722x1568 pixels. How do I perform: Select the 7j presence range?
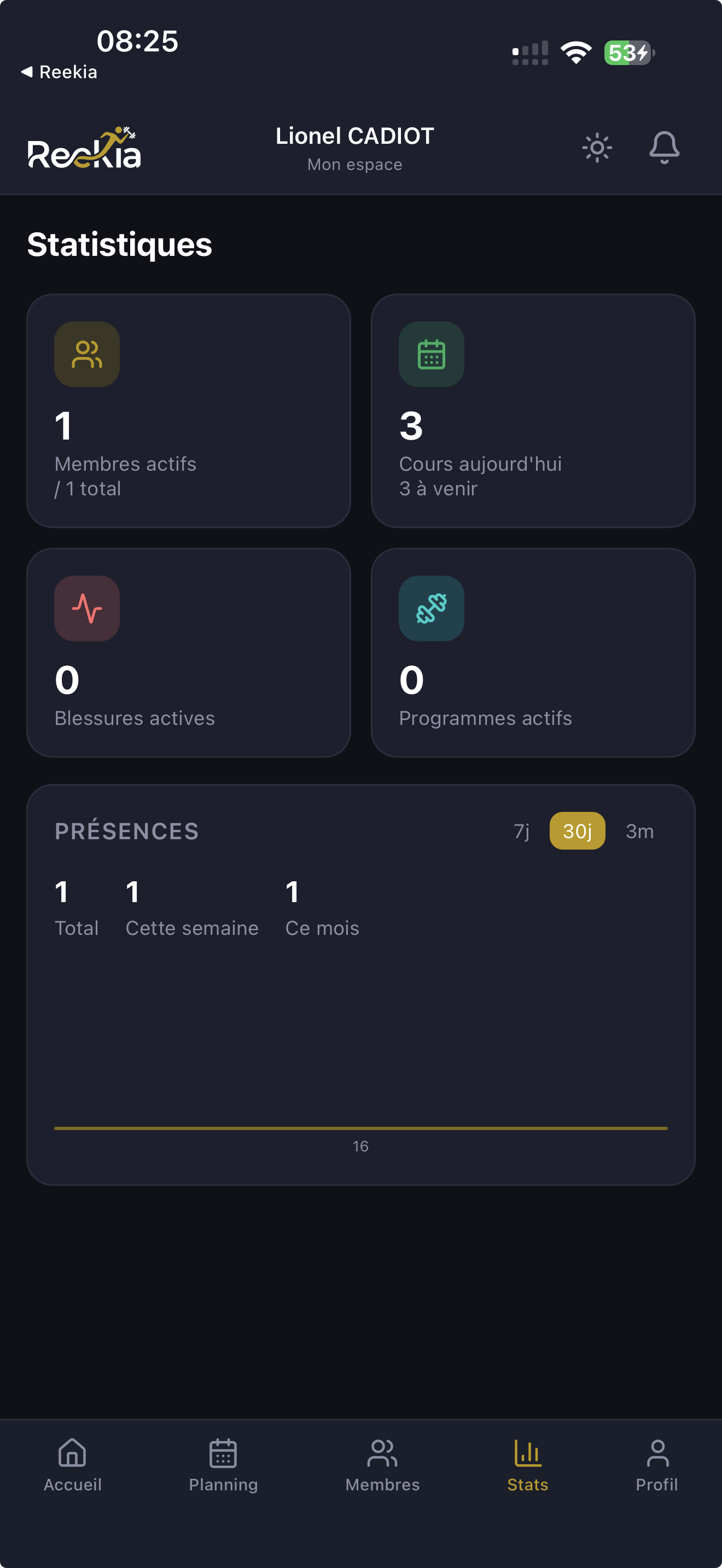tap(522, 831)
